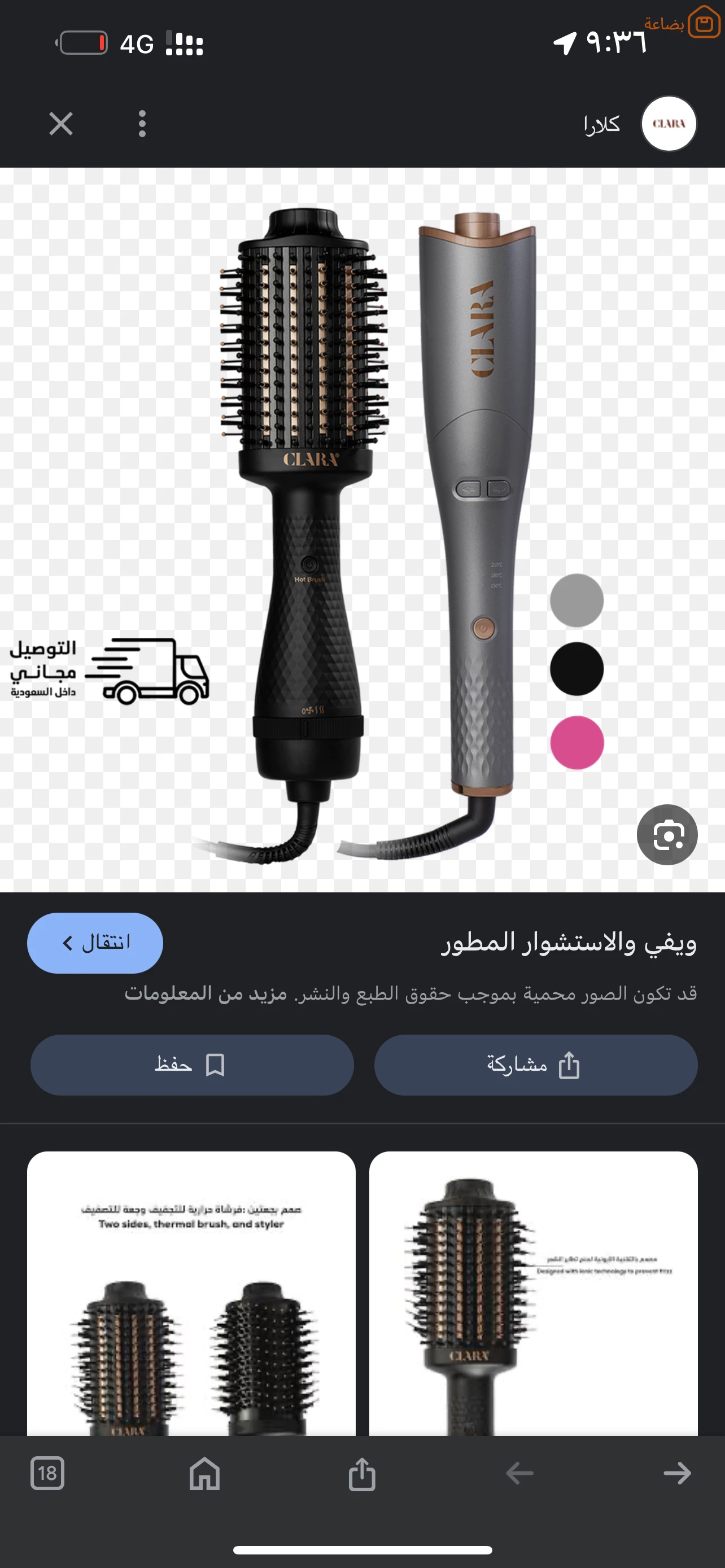The height and width of the screenshot is (1568, 725).
Task: Search the image with Google Lens icon
Action: coord(667,835)
